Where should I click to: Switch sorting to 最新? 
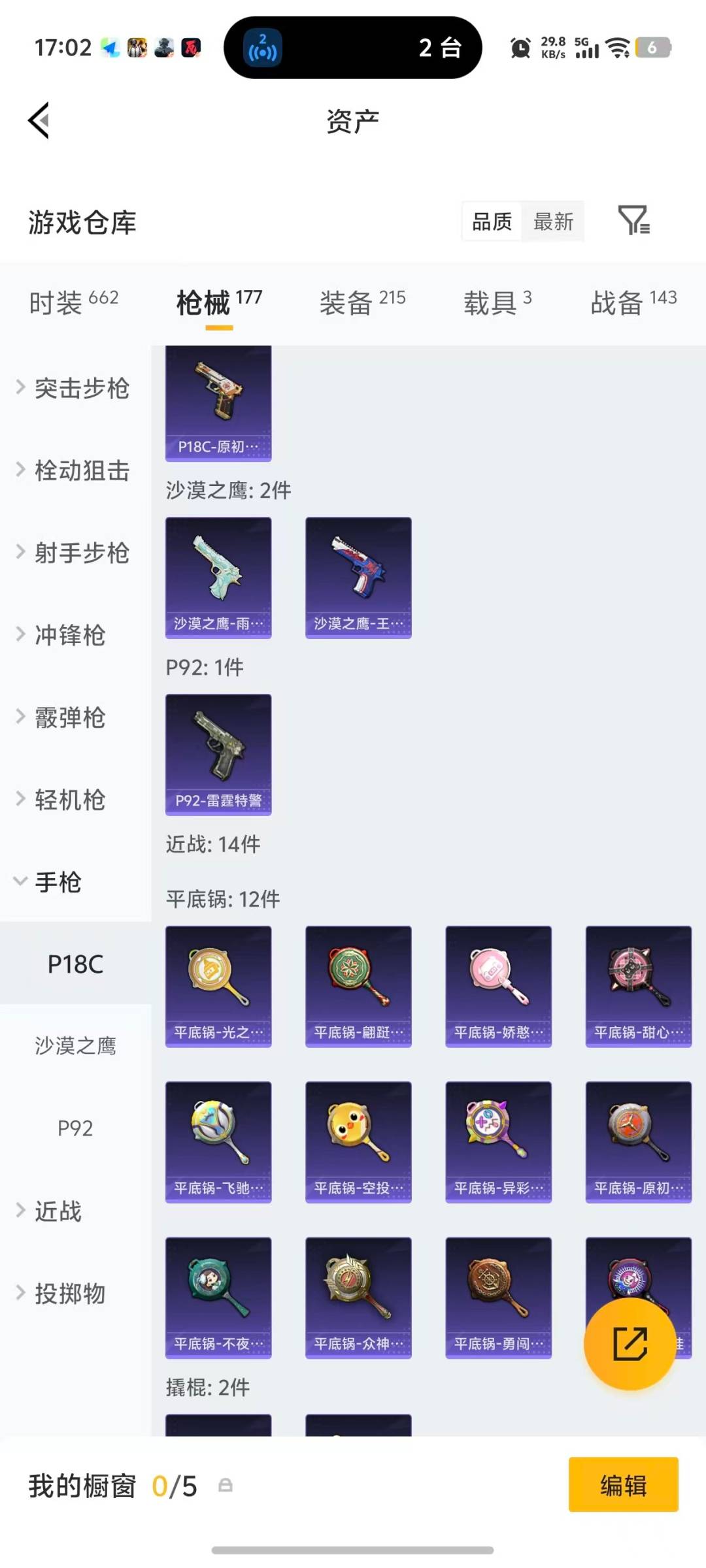click(x=553, y=222)
